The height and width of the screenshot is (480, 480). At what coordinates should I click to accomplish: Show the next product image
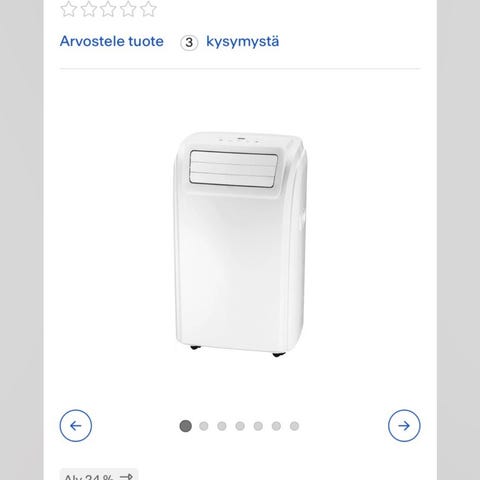[x=404, y=426]
